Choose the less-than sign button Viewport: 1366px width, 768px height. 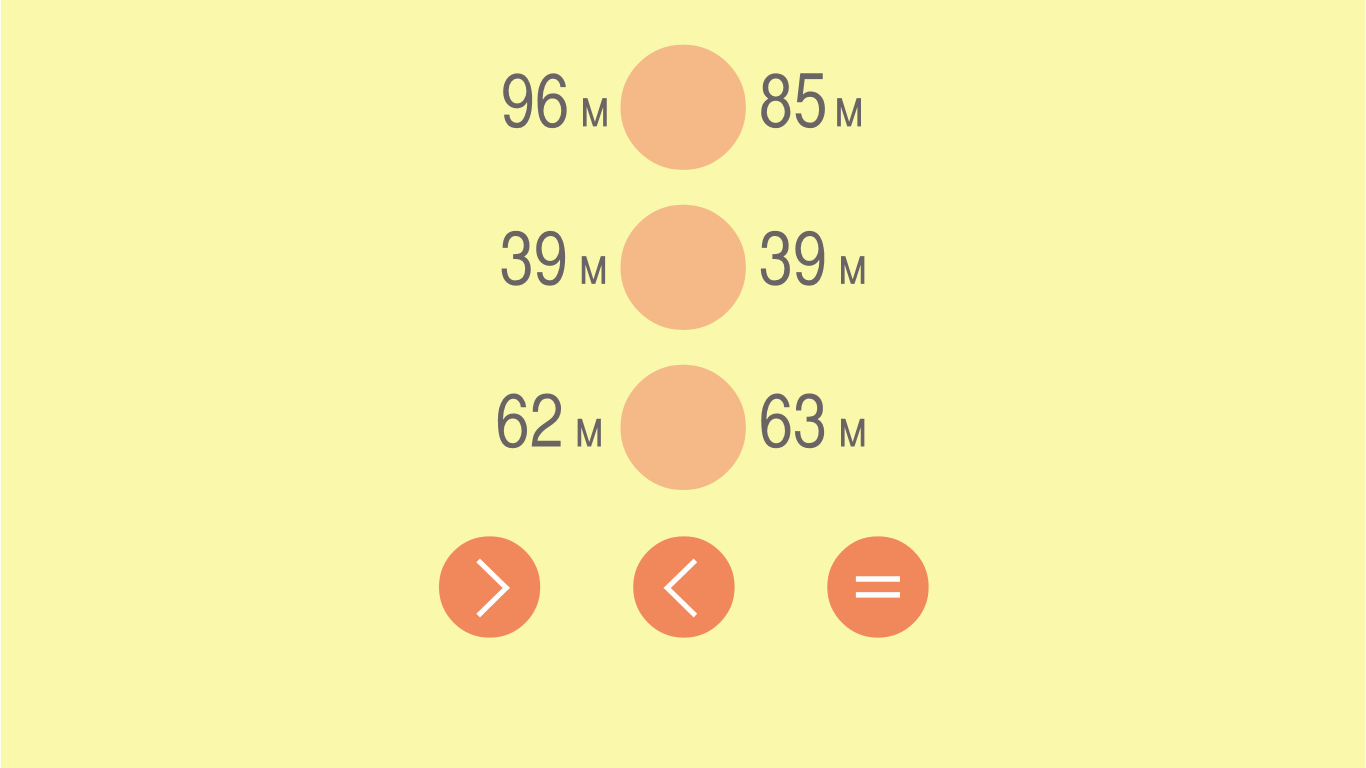[x=684, y=587]
